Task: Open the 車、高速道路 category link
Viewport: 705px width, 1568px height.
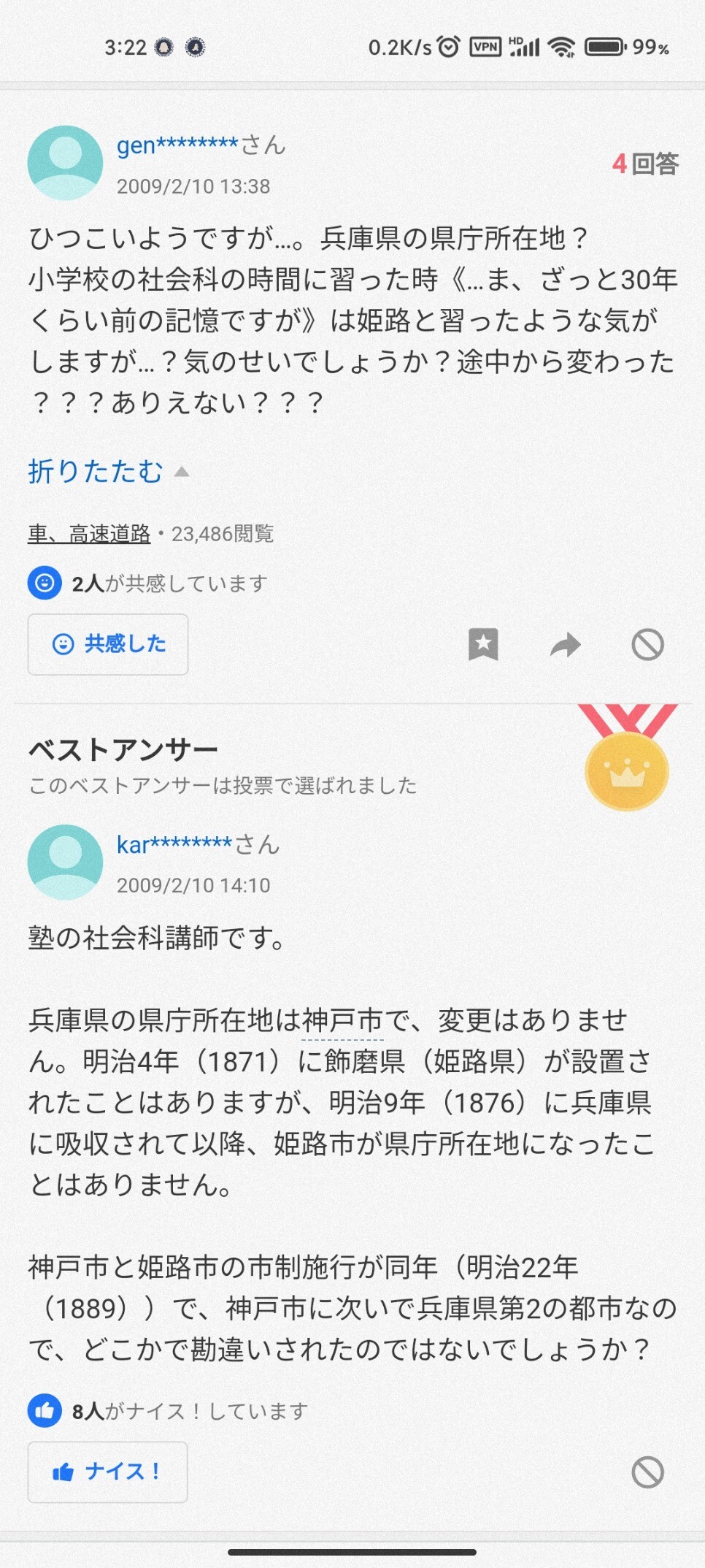Action: click(89, 534)
